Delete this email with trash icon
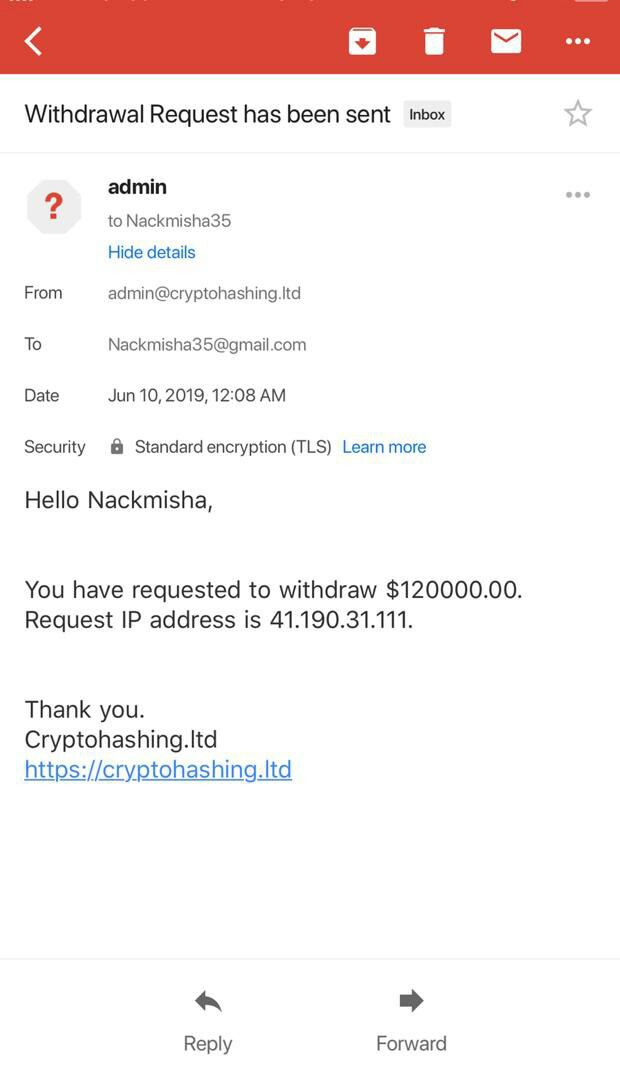Viewport: 620px width, 1080px height. tap(434, 41)
